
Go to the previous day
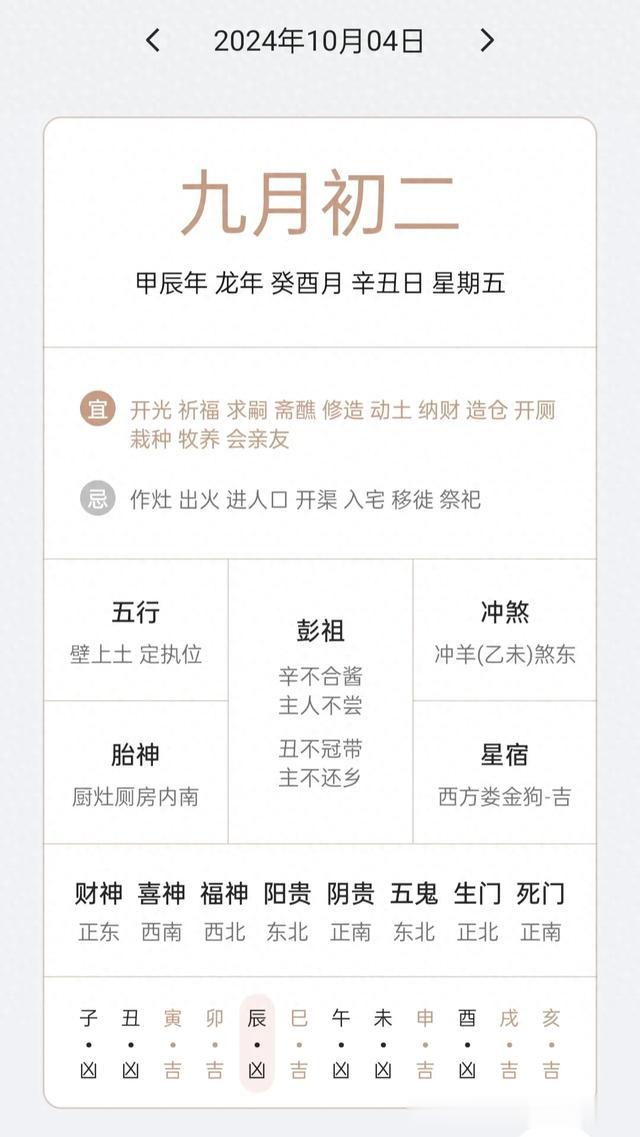152,41
